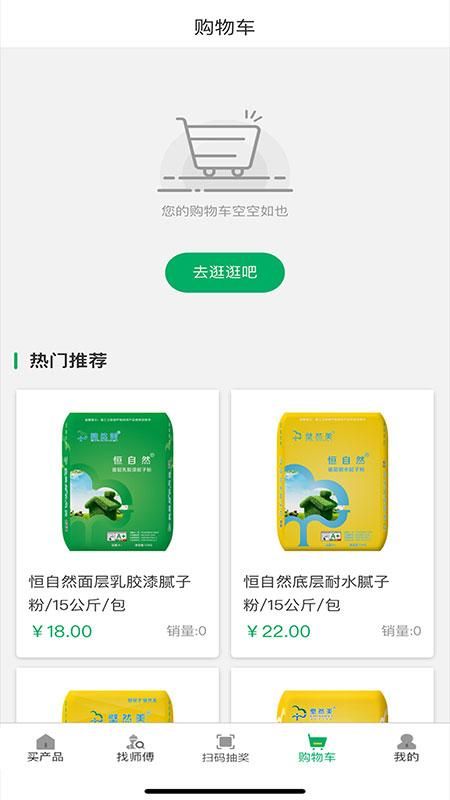
Task: Go to the 找师傅 tab
Action: point(135,748)
